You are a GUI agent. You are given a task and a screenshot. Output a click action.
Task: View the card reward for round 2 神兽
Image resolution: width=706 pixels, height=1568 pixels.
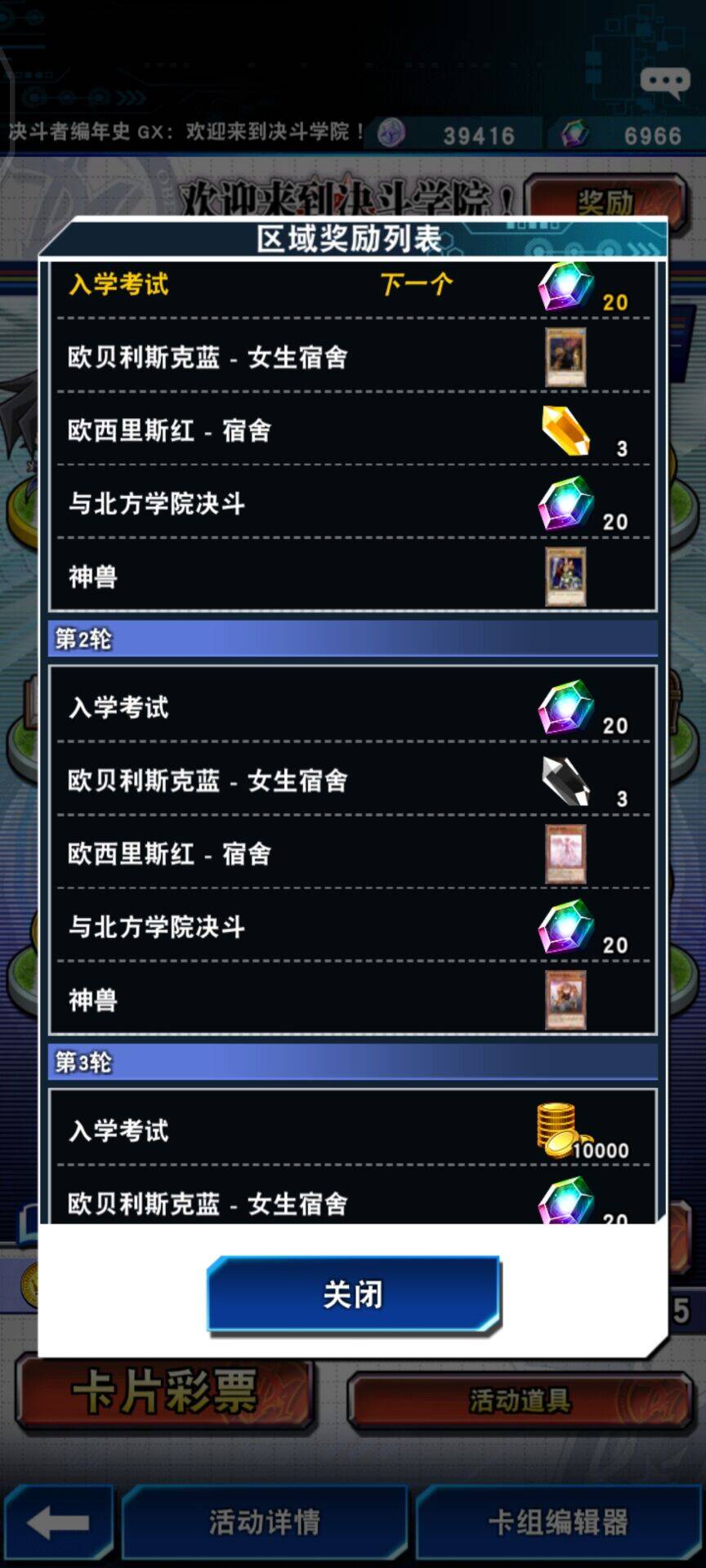pos(565,1000)
